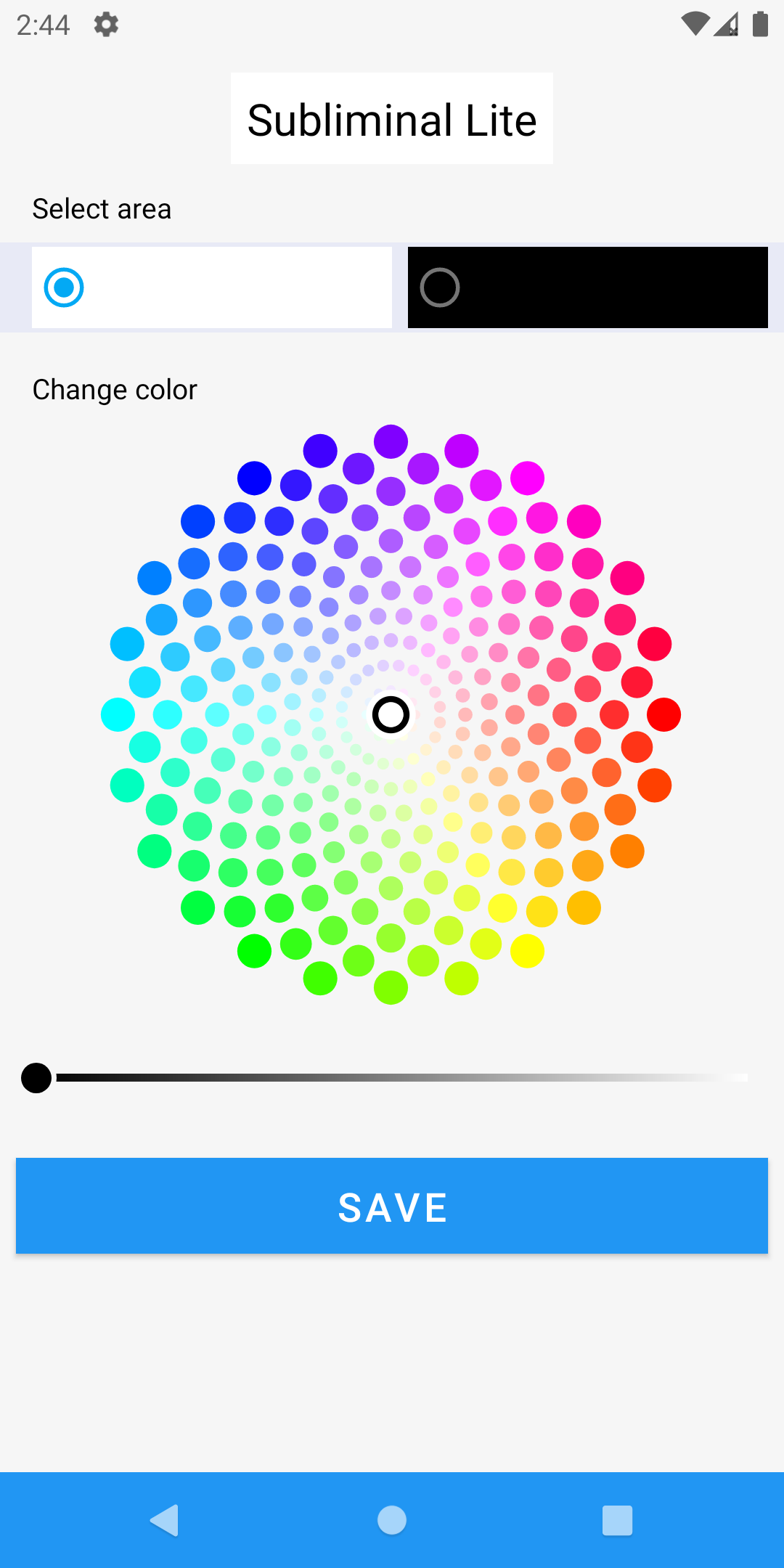Go back with the system back button

point(165,1520)
